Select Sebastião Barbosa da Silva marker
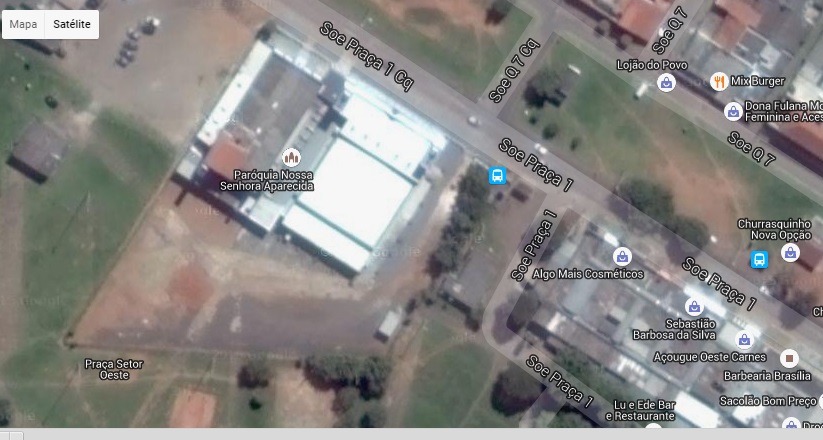This screenshot has width=823, height=440. tap(692, 306)
